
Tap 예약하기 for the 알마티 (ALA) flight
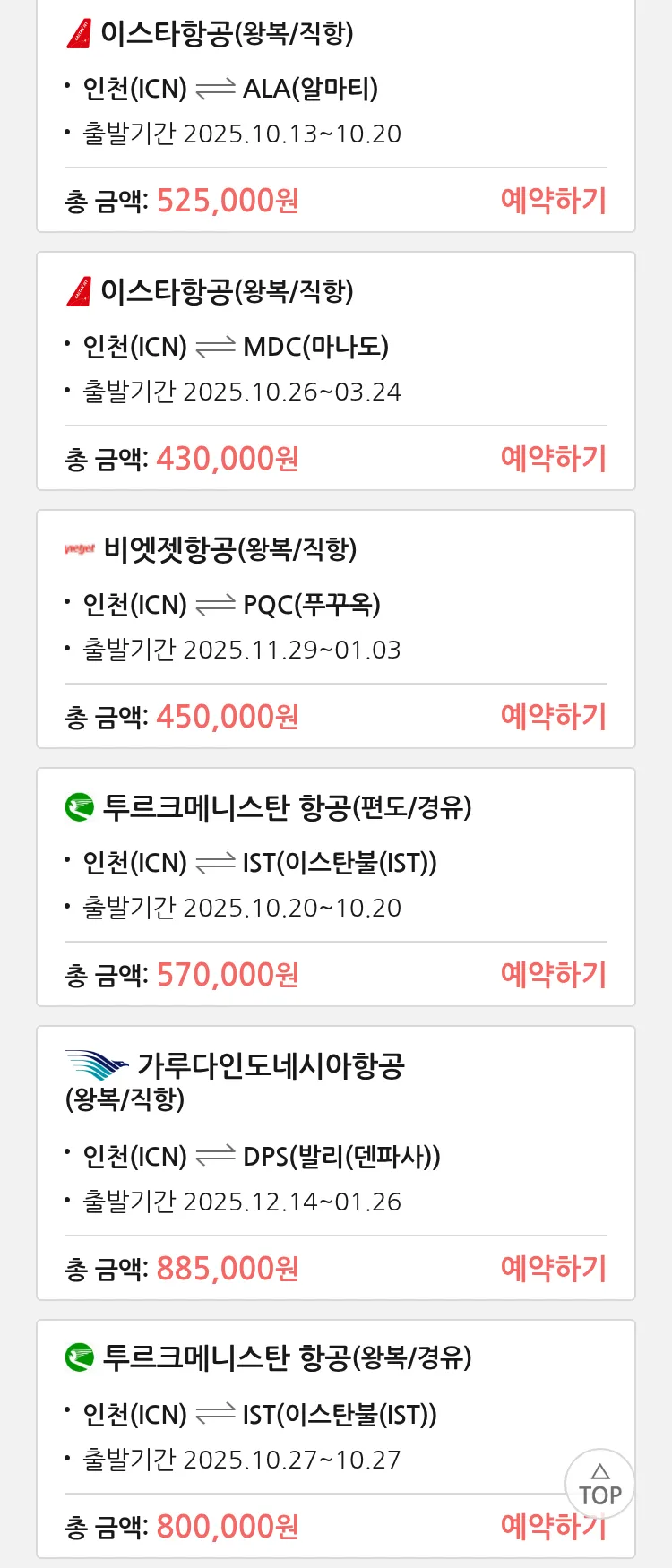(553, 200)
